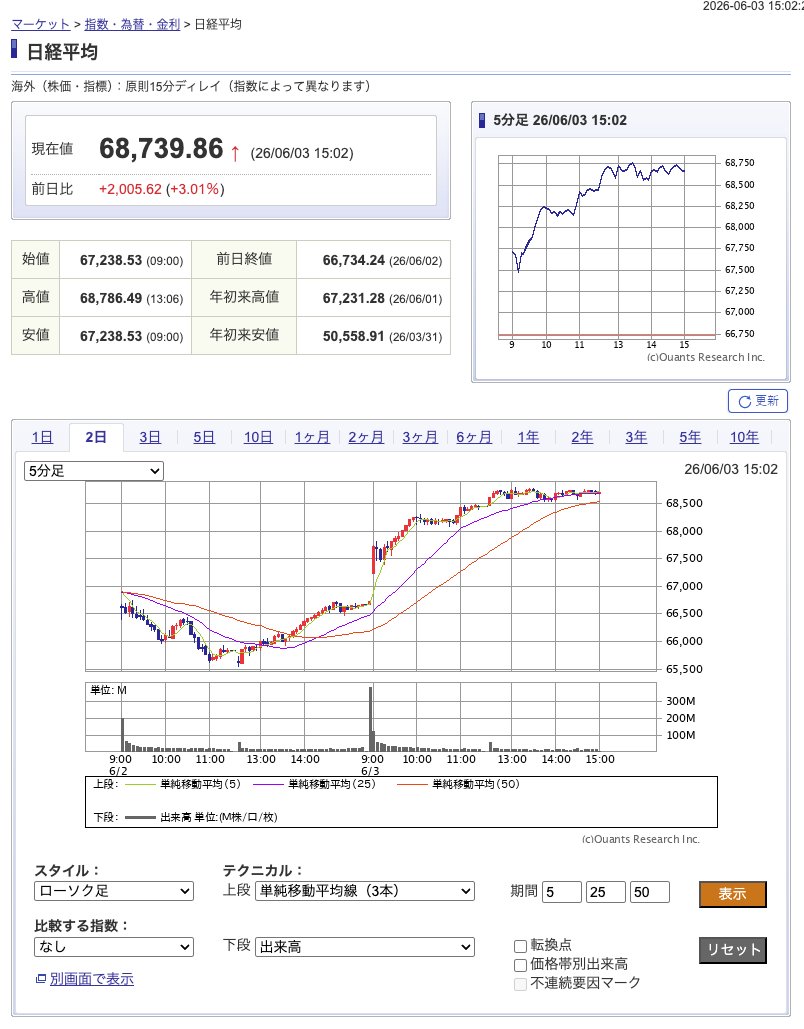Check the 価格帯別出来高 option

pos(520,965)
